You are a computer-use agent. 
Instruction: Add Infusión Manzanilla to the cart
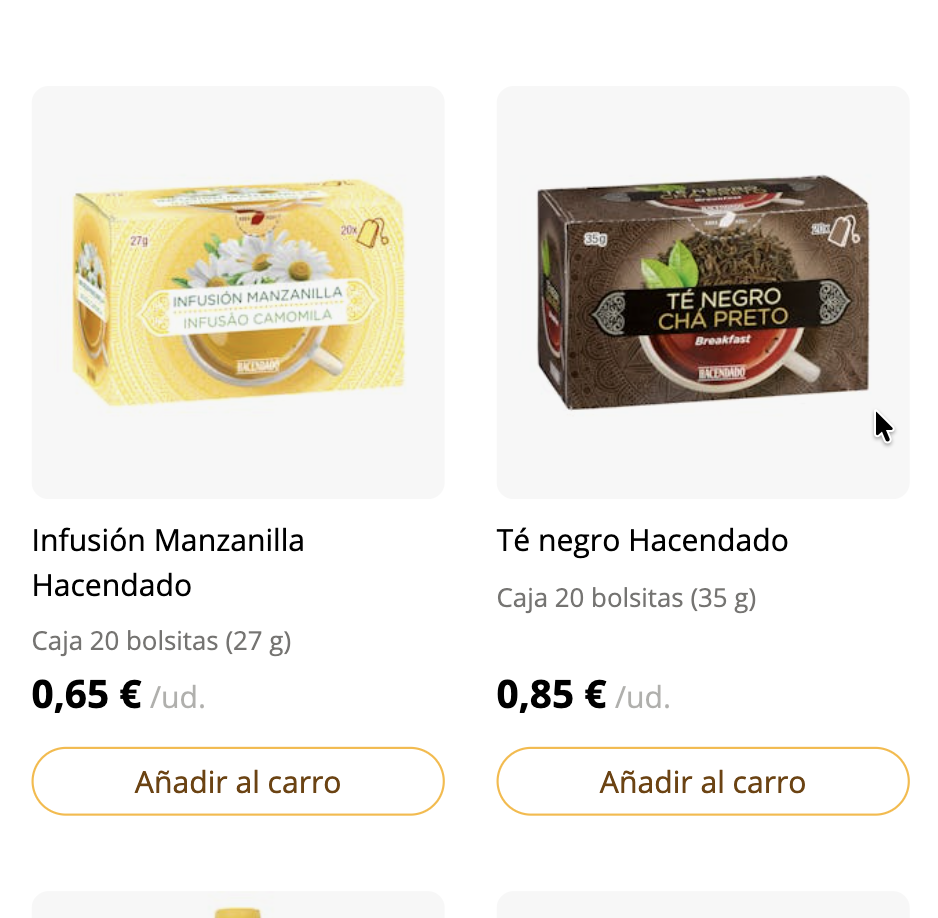point(238,781)
